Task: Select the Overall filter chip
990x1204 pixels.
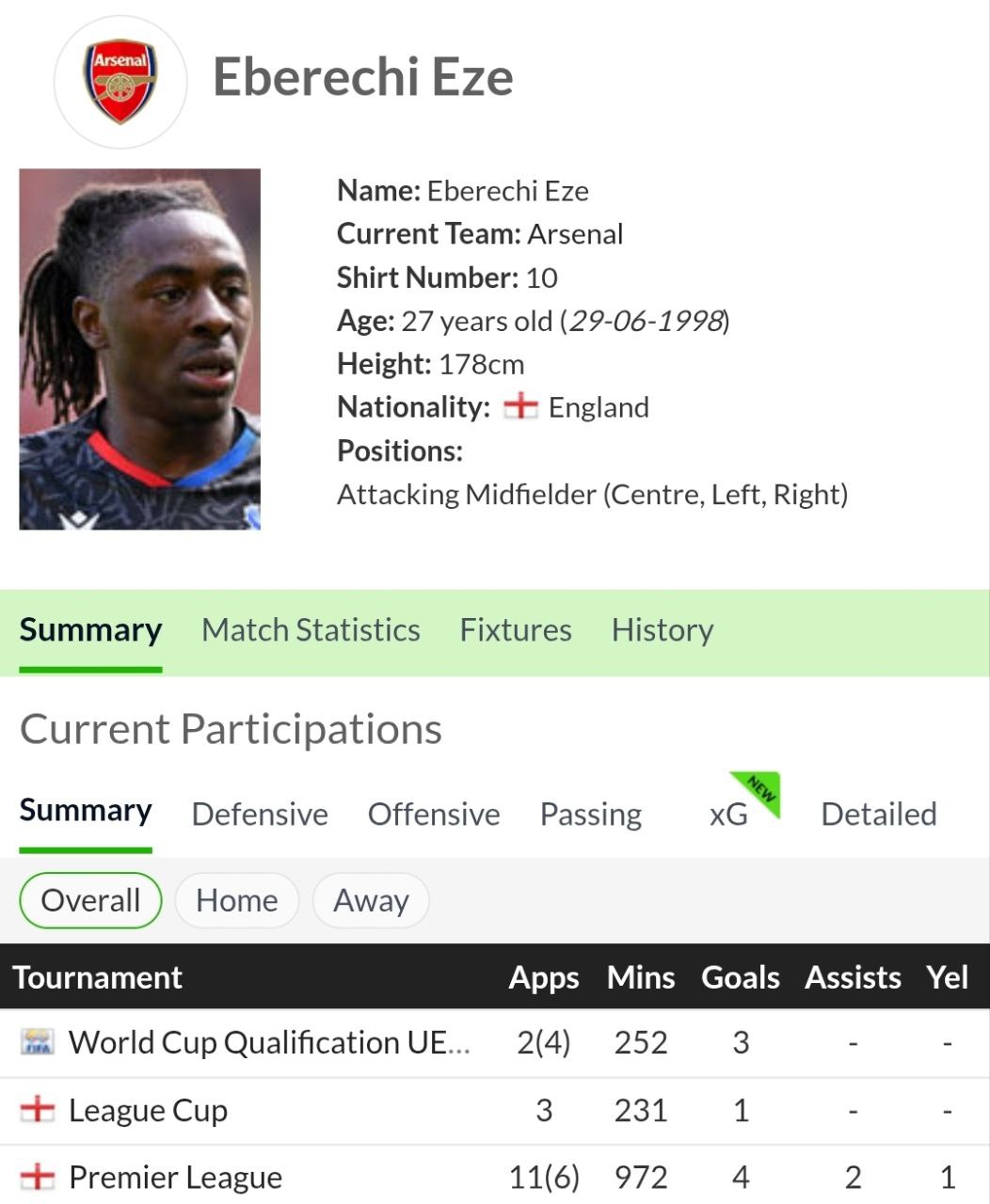Action: pos(90,900)
